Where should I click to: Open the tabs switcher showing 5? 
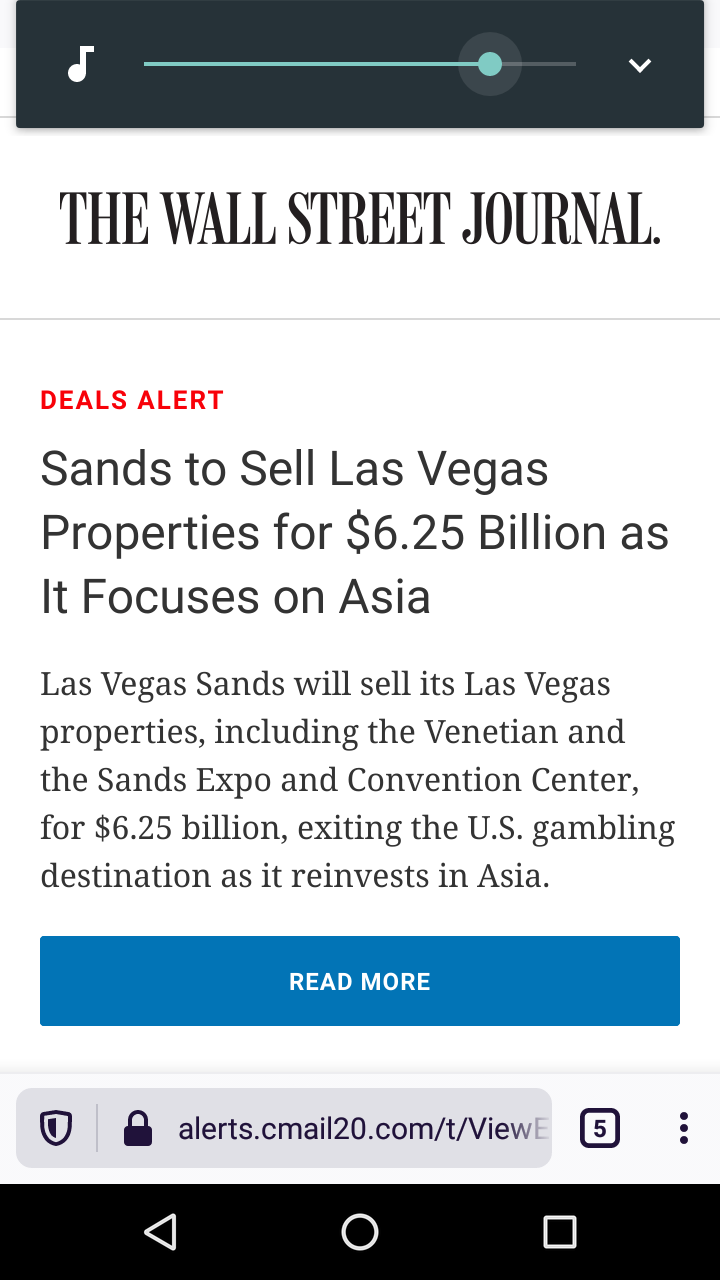pos(599,1129)
